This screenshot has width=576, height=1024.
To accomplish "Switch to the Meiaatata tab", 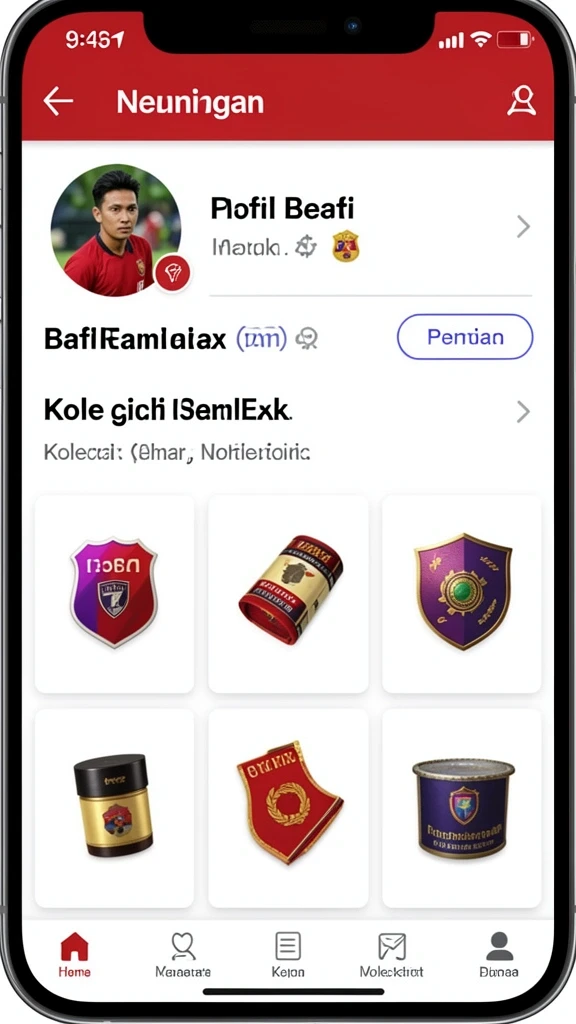I will point(183,954).
